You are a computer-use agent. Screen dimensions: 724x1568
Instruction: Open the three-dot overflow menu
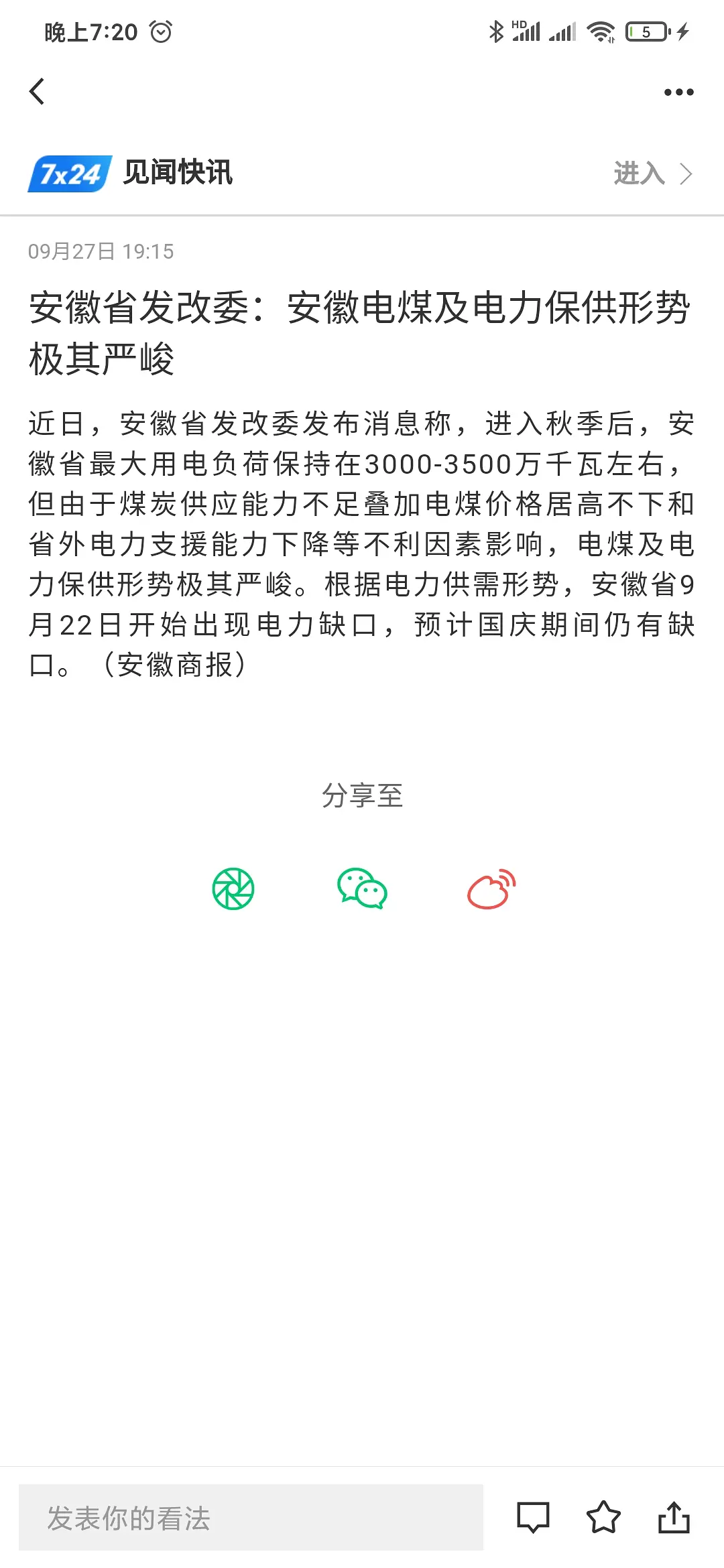[678, 92]
